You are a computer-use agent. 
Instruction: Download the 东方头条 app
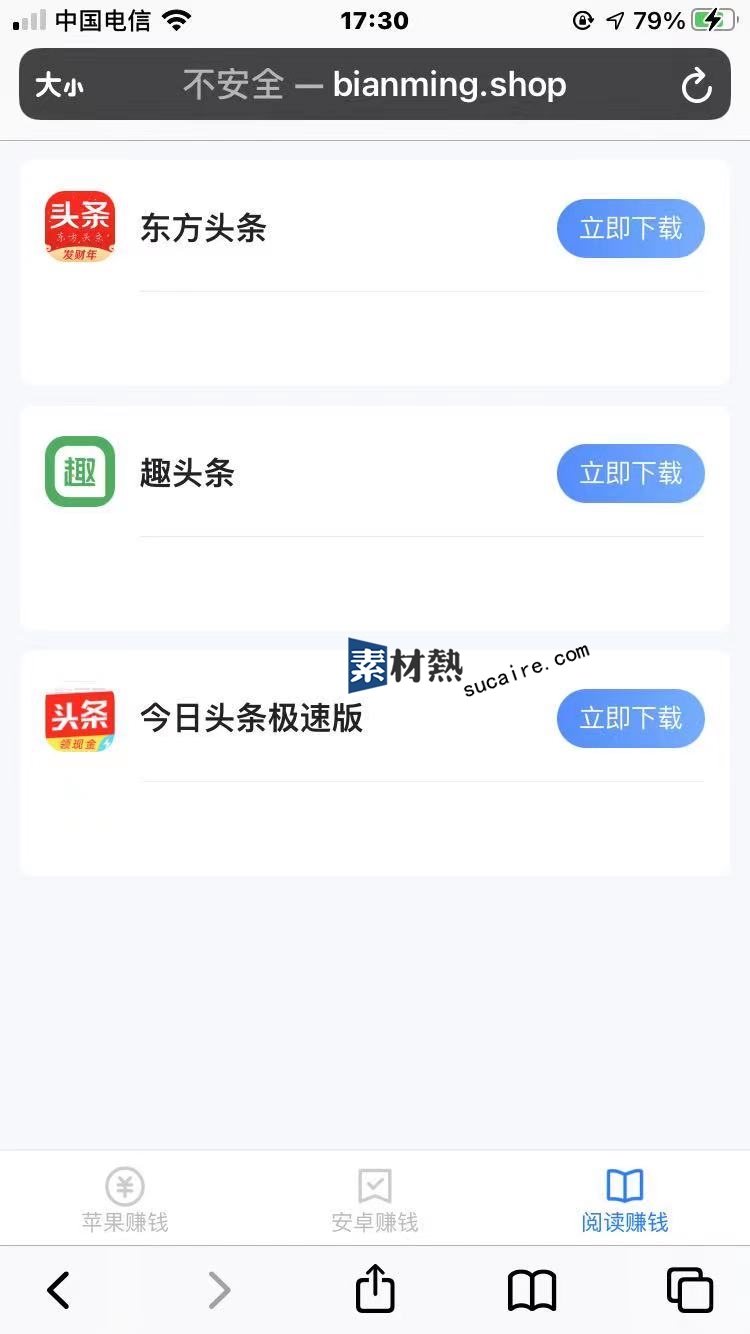coord(630,229)
